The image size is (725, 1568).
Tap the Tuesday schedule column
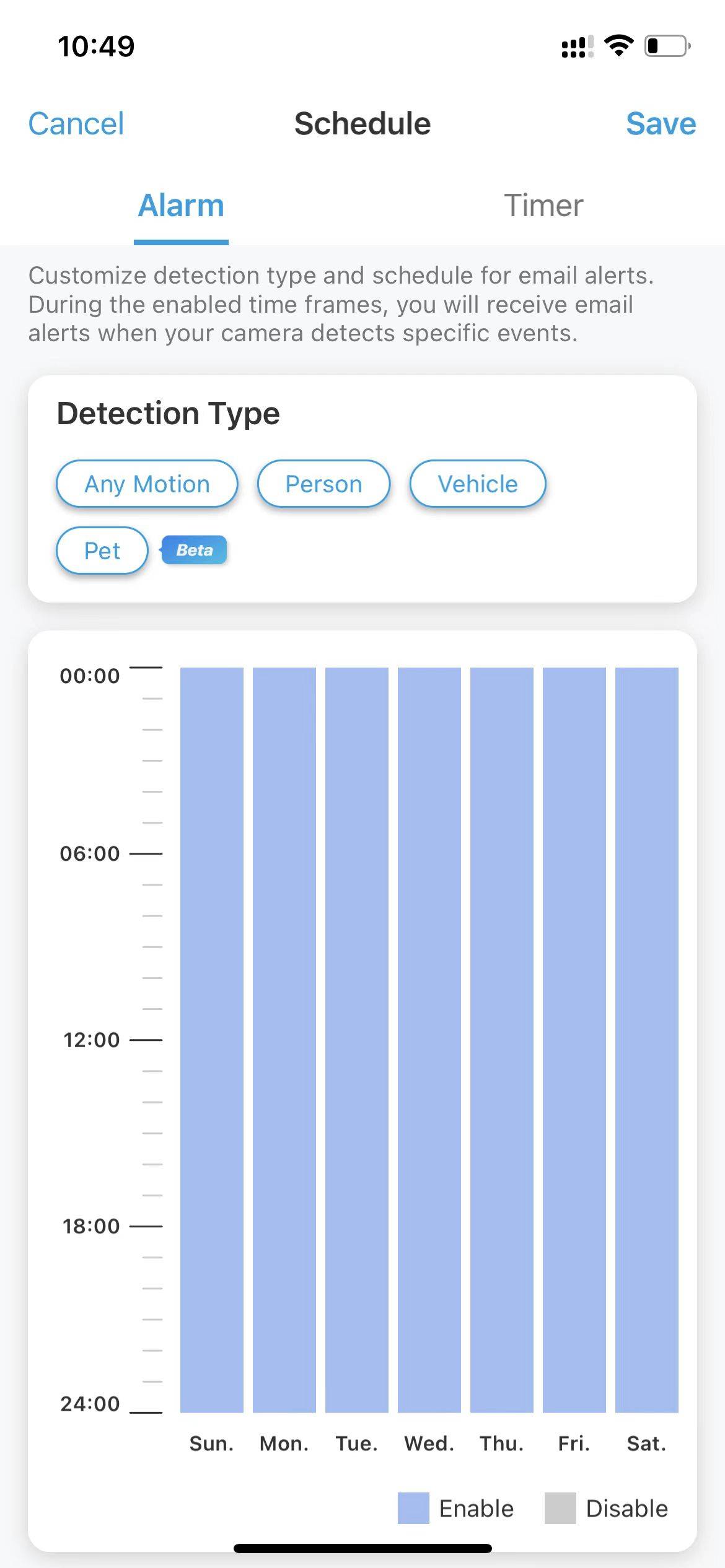tap(357, 1040)
